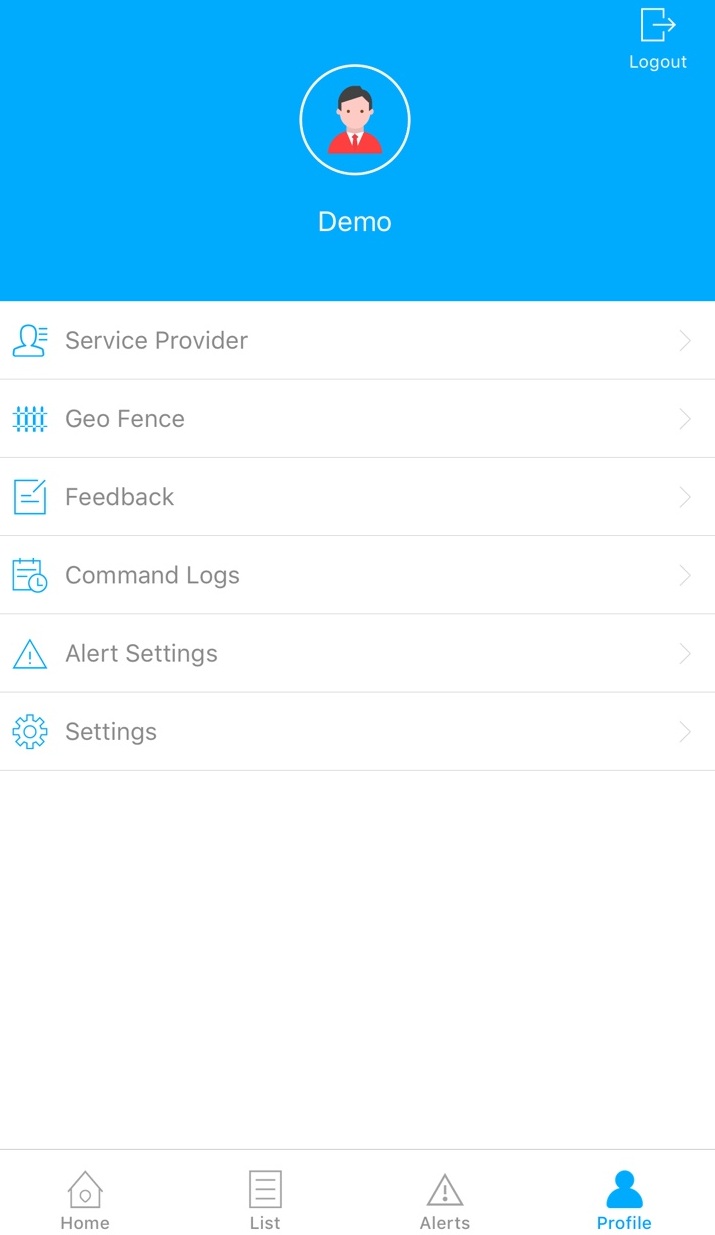Tap the Logout button

point(657,39)
